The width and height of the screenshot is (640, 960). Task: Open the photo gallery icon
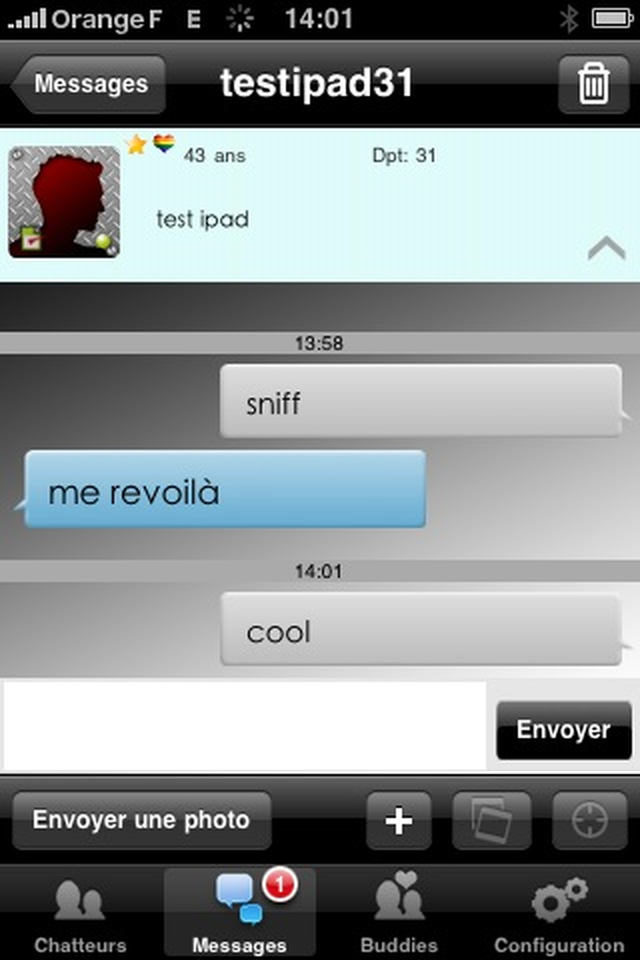click(x=491, y=821)
